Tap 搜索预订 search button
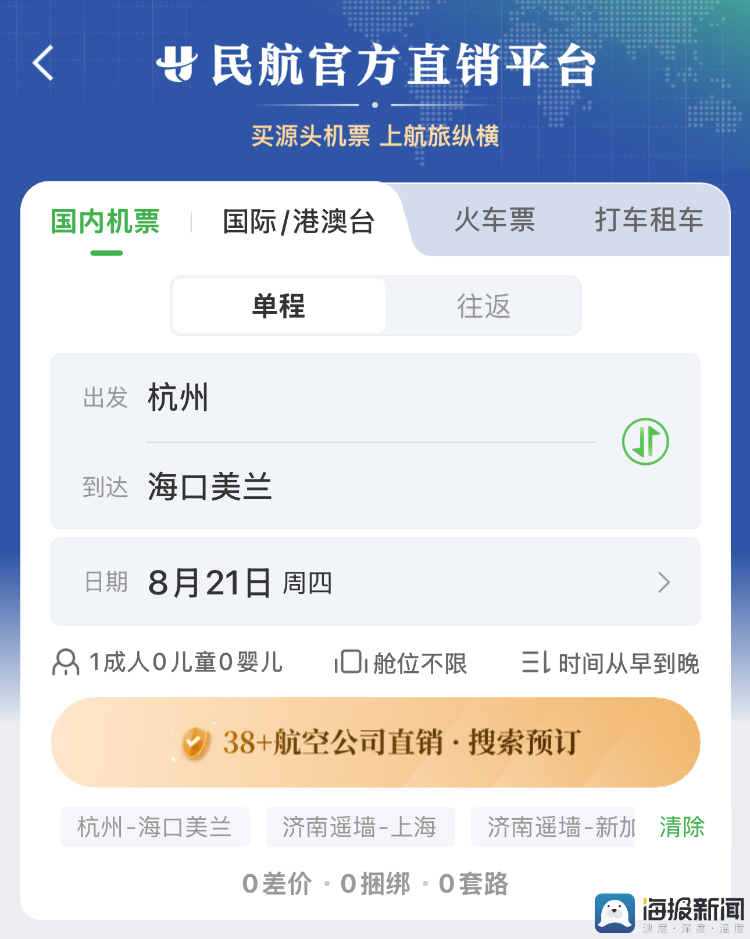Image resolution: width=750 pixels, height=939 pixels. pyautogui.click(x=375, y=743)
